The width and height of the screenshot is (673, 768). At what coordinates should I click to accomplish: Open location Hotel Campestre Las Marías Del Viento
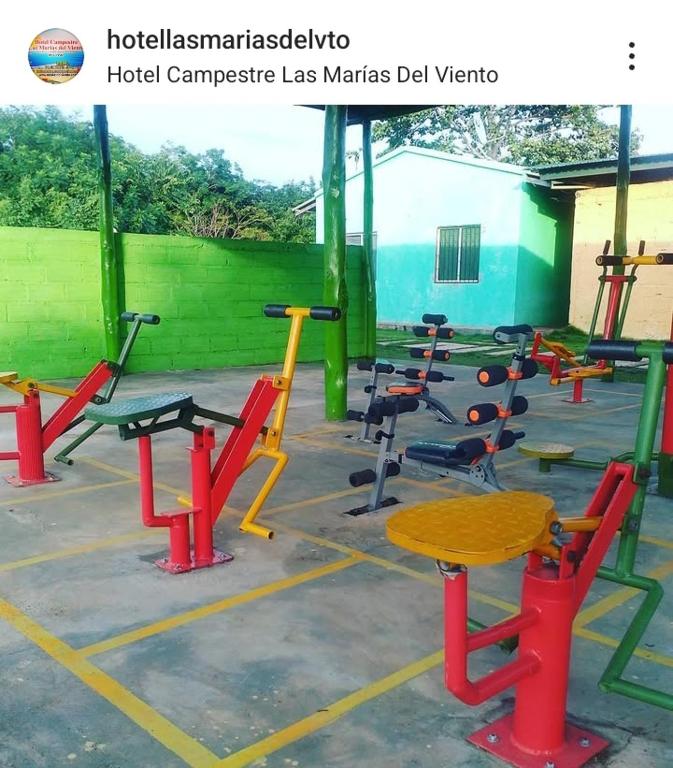(x=302, y=75)
